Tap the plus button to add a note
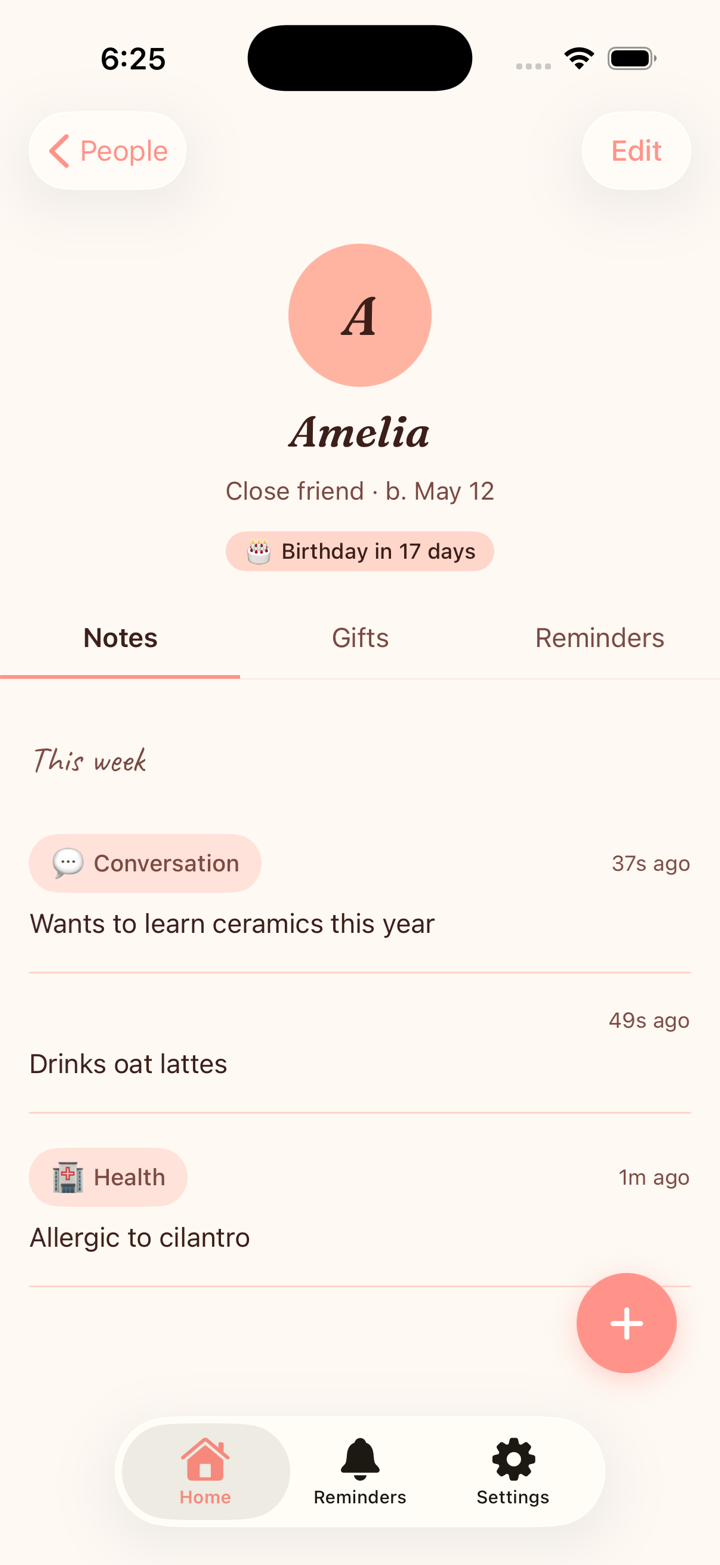720x1565 pixels. click(x=627, y=1322)
